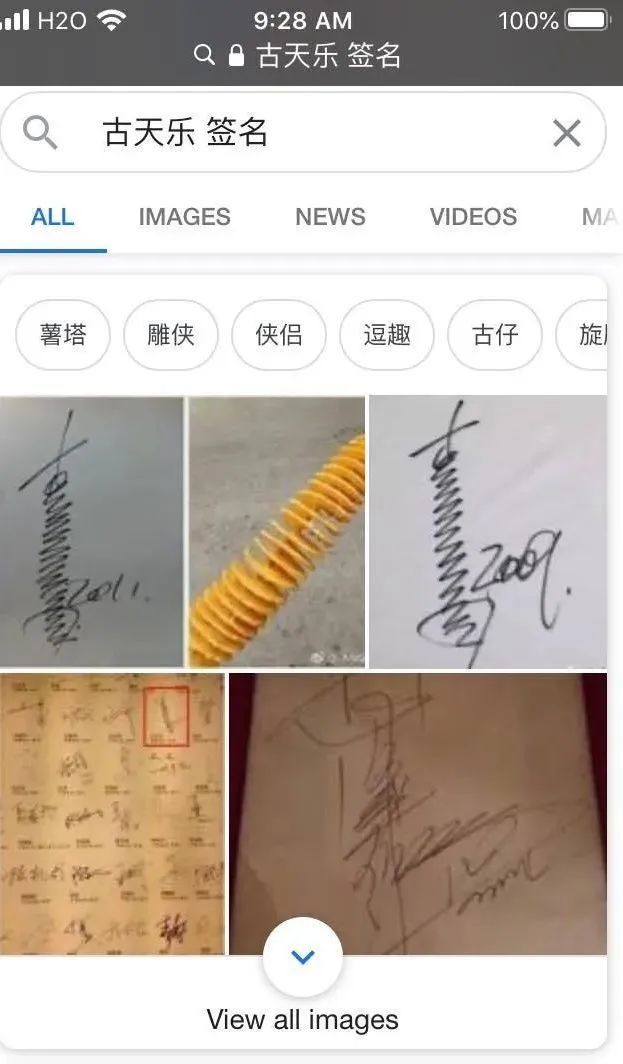Open the signature image dated 2011
The height and width of the screenshot is (1064, 623).
pyautogui.click(x=91, y=531)
